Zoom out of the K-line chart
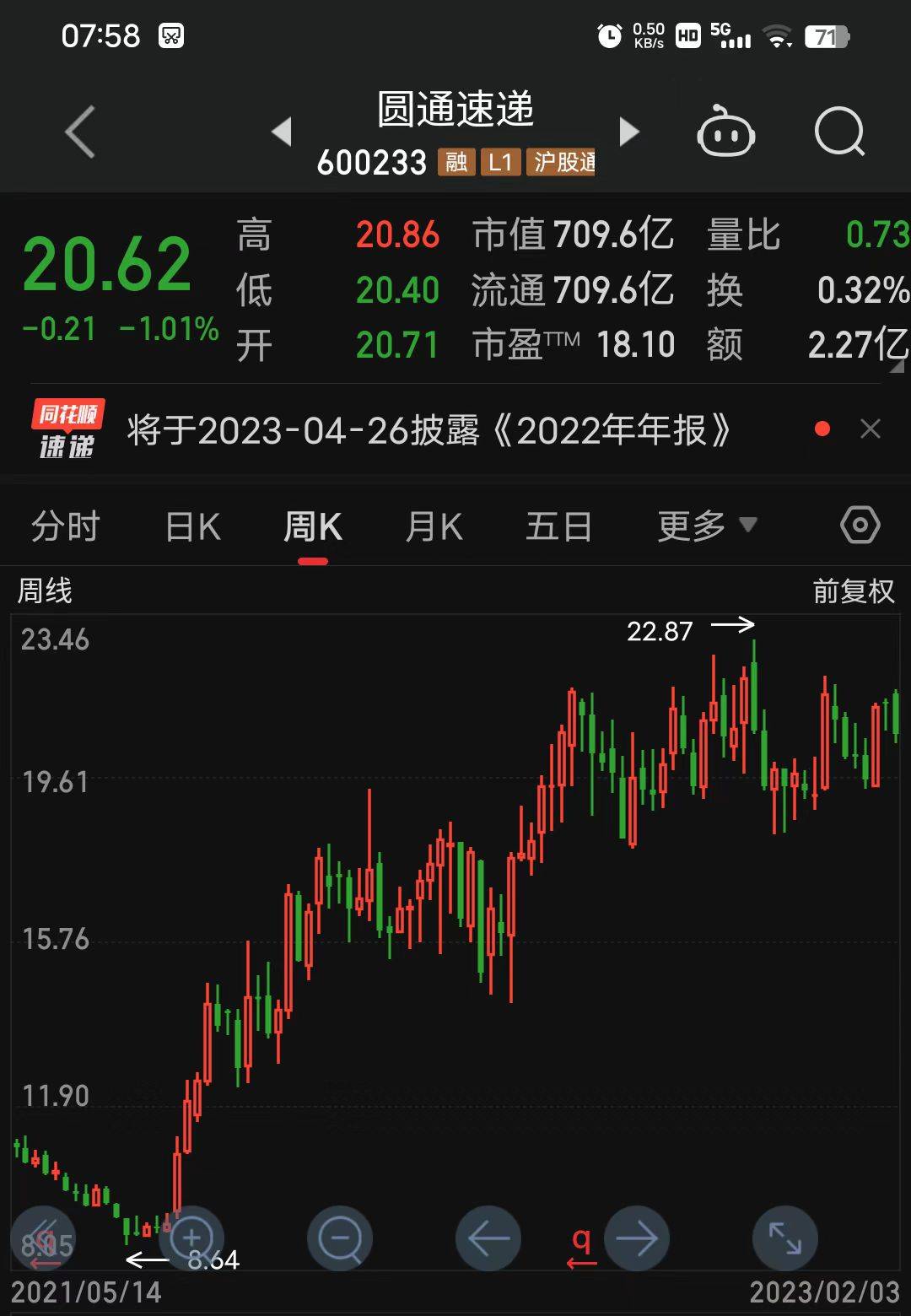 pos(340,1238)
